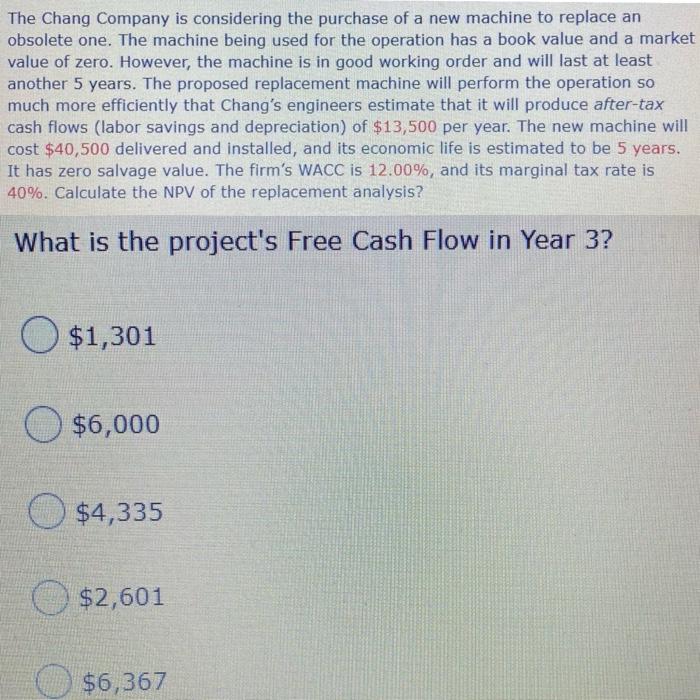Select the $6,367 answer choice
Viewport: 700px width, 700px height.
[53, 682]
